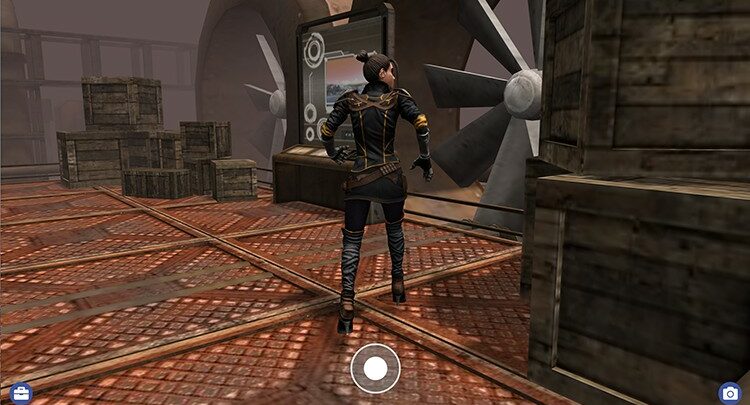Open the briefcase inventory icon

[20, 393]
